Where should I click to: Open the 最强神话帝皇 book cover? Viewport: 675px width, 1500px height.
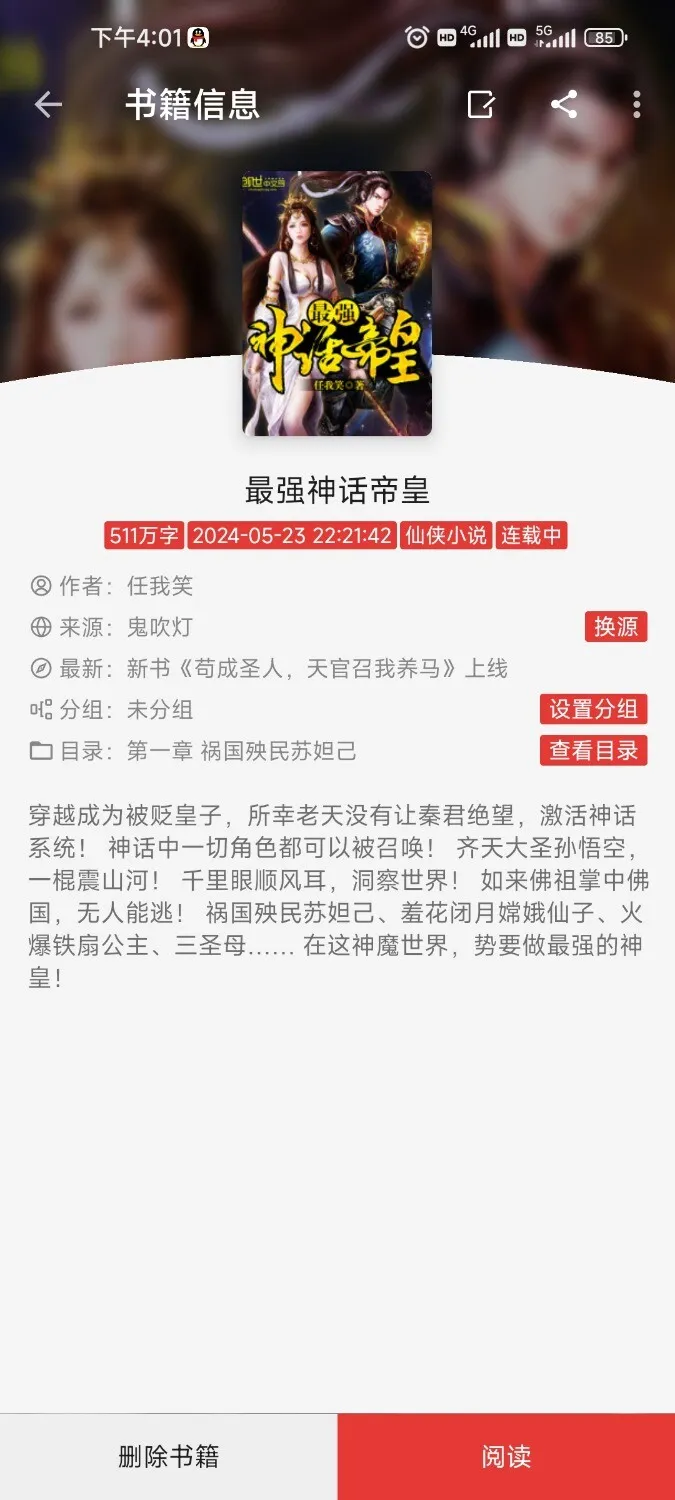tap(337, 303)
